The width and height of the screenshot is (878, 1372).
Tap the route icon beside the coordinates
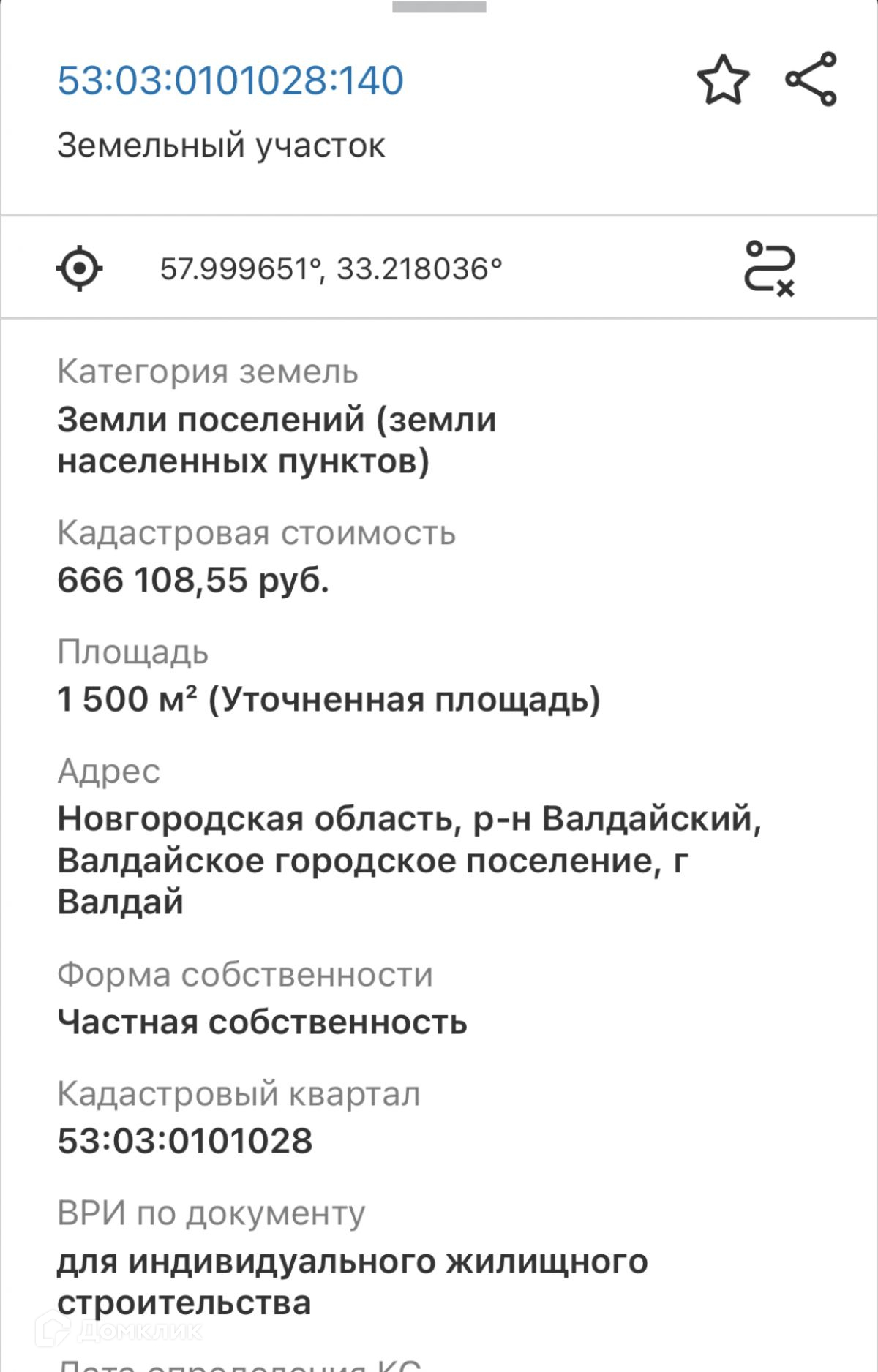click(770, 268)
